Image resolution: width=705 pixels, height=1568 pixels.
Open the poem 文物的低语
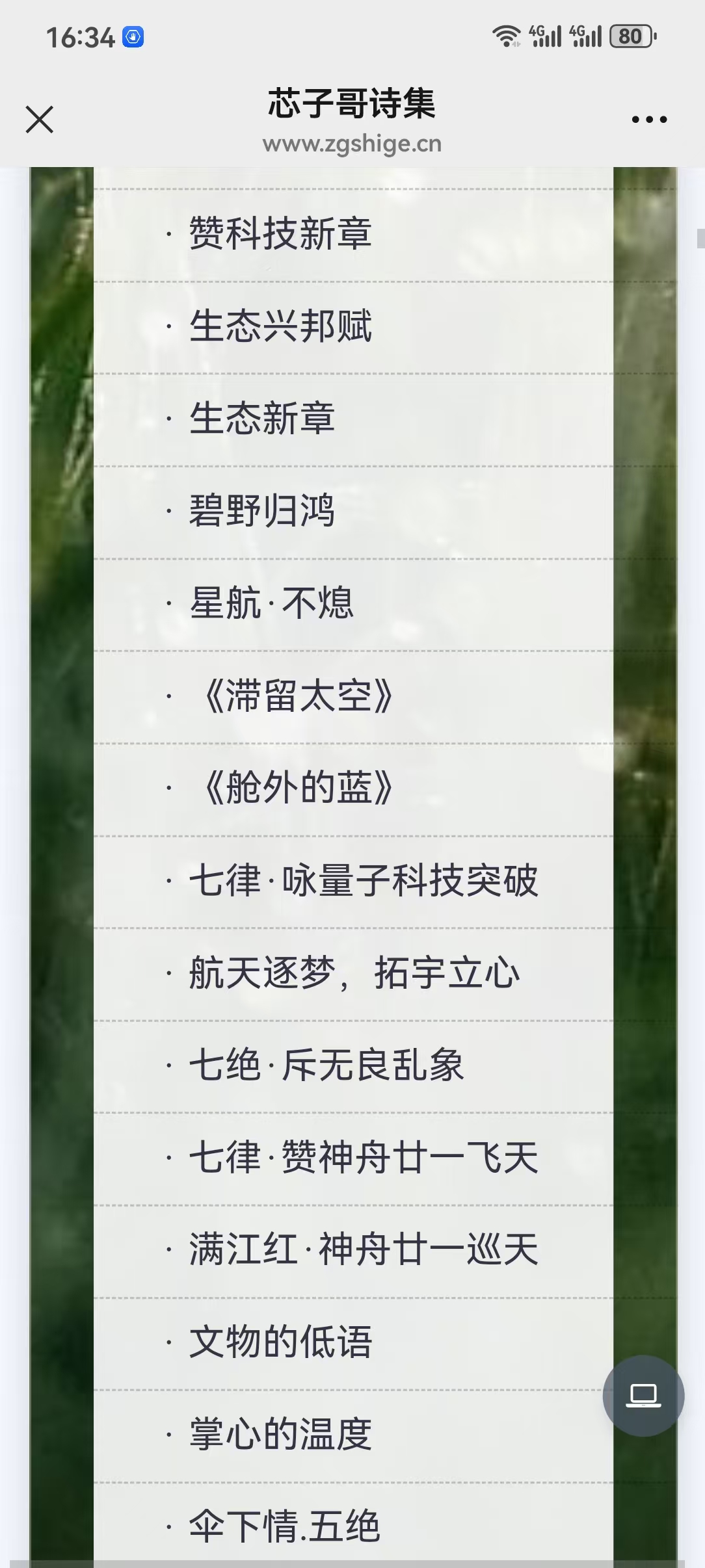click(280, 1342)
